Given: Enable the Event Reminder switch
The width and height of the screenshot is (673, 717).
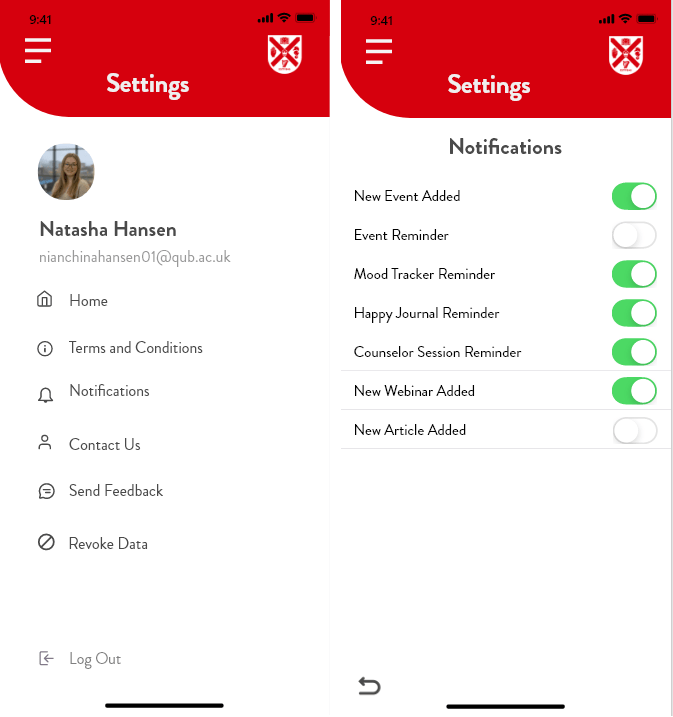Looking at the screenshot, I should (x=634, y=235).
